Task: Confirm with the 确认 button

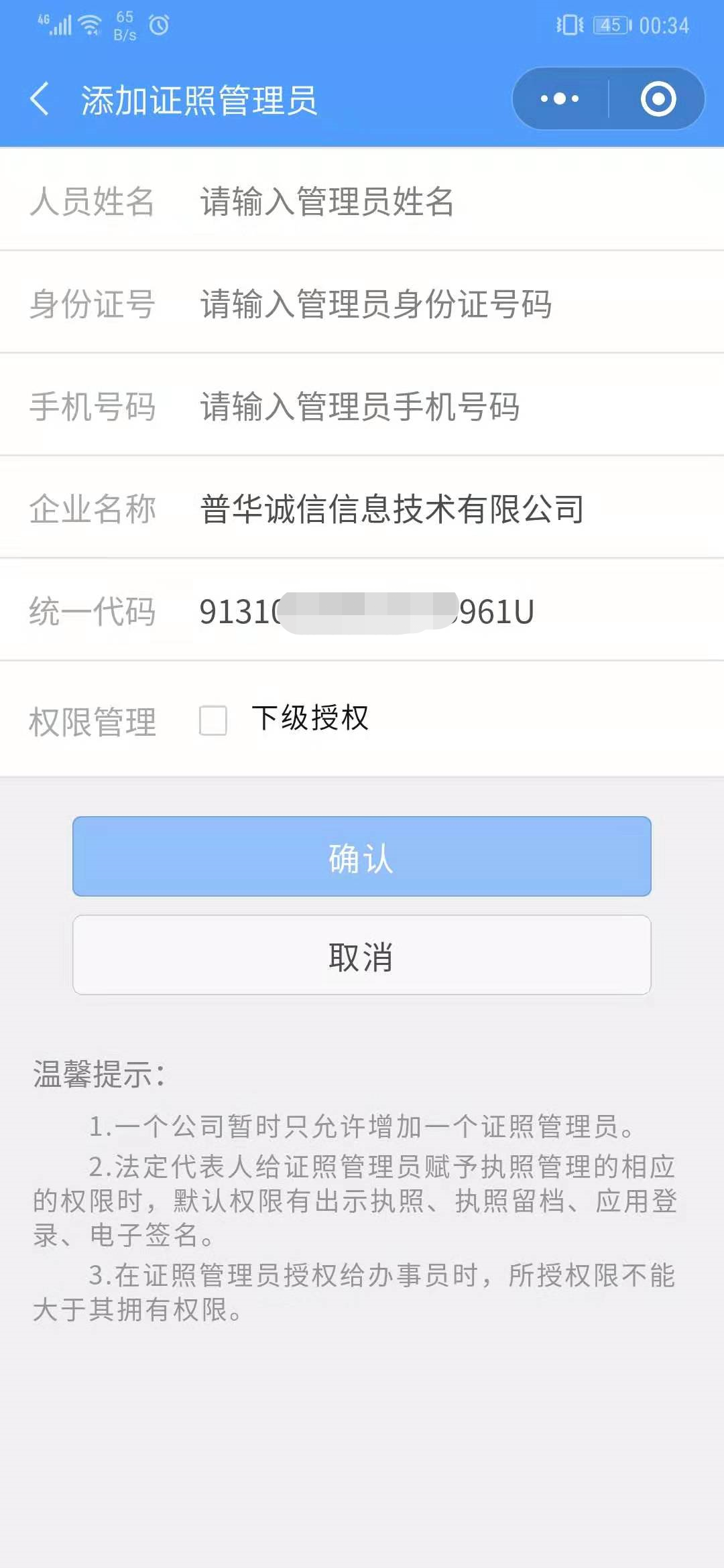Action: tap(362, 856)
